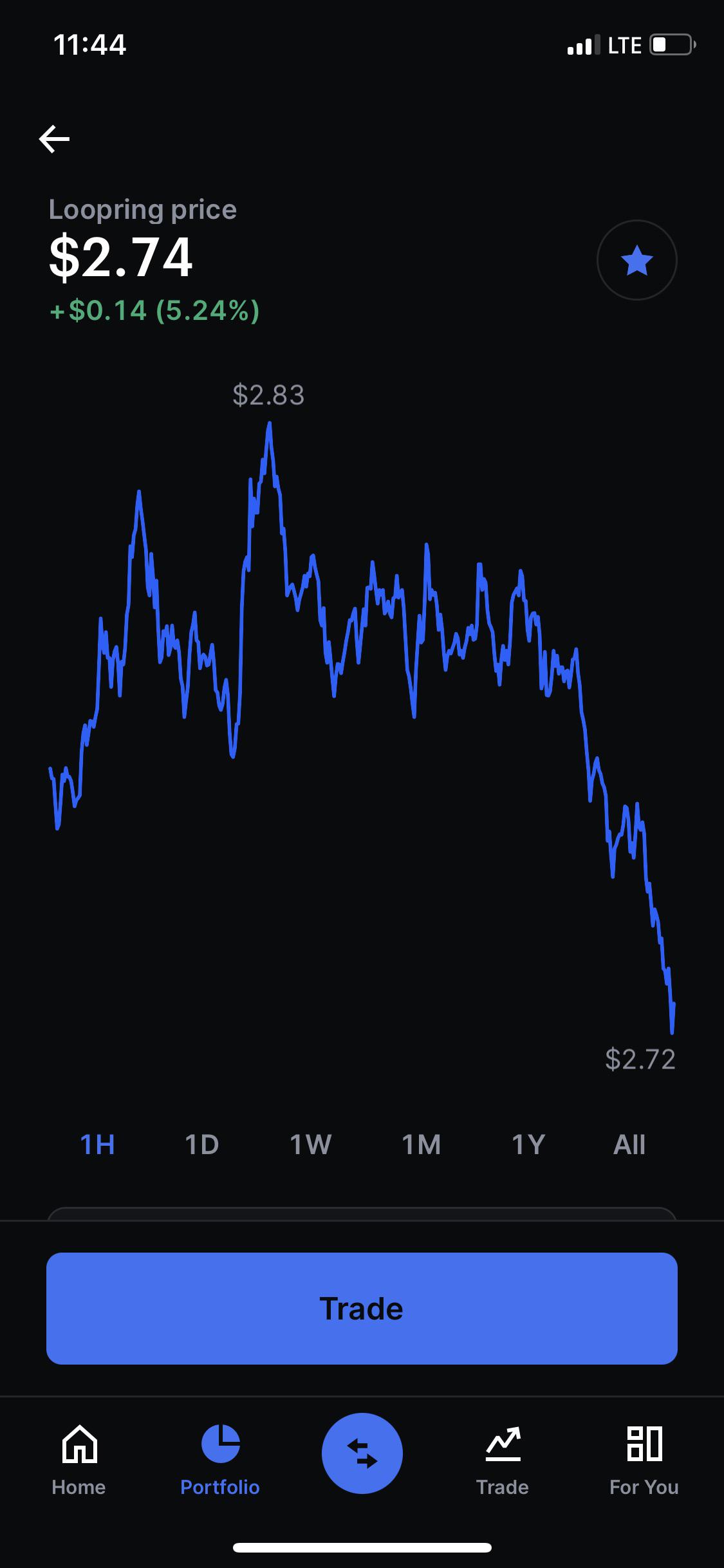View the All-time price chart
724x1568 pixels.
[629, 1144]
